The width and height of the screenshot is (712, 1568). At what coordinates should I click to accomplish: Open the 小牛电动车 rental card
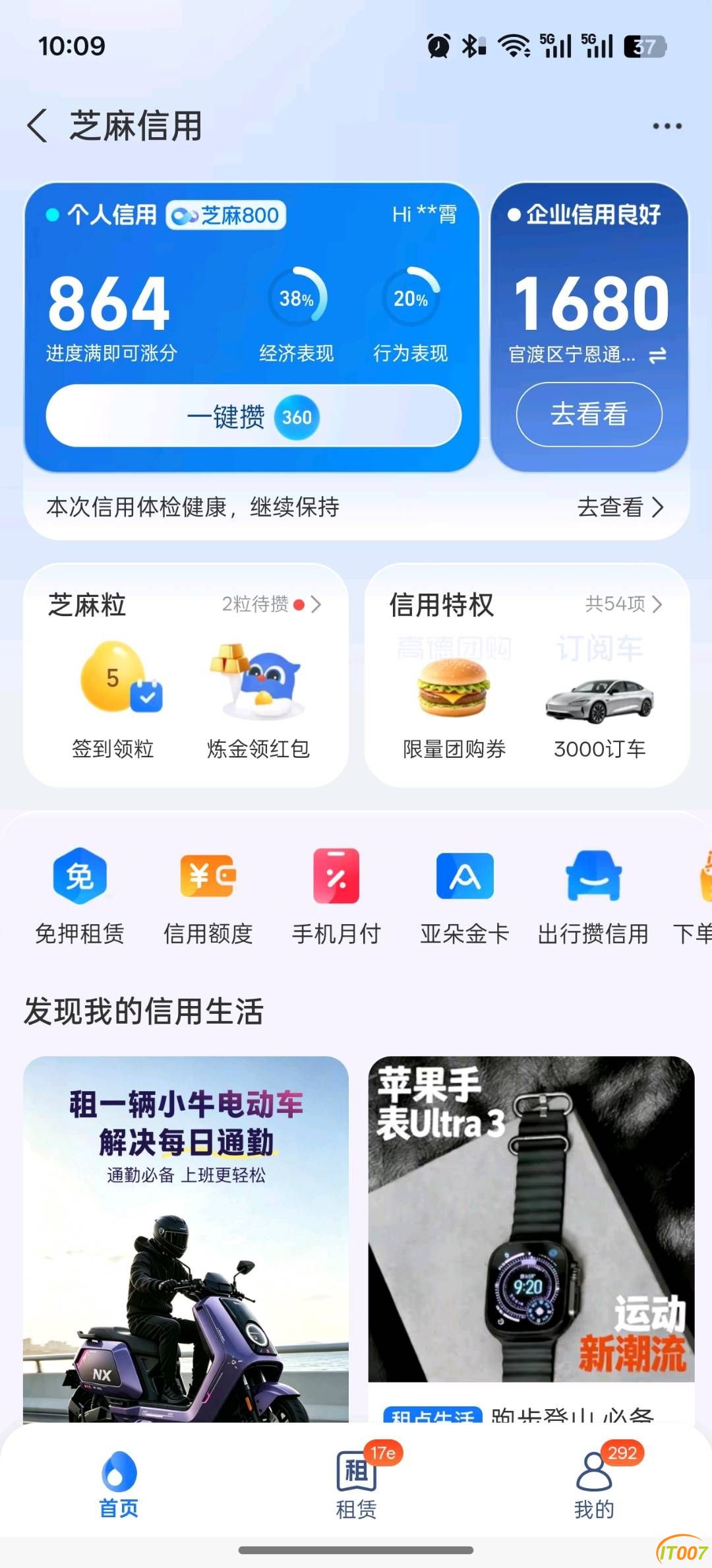(186, 1239)
